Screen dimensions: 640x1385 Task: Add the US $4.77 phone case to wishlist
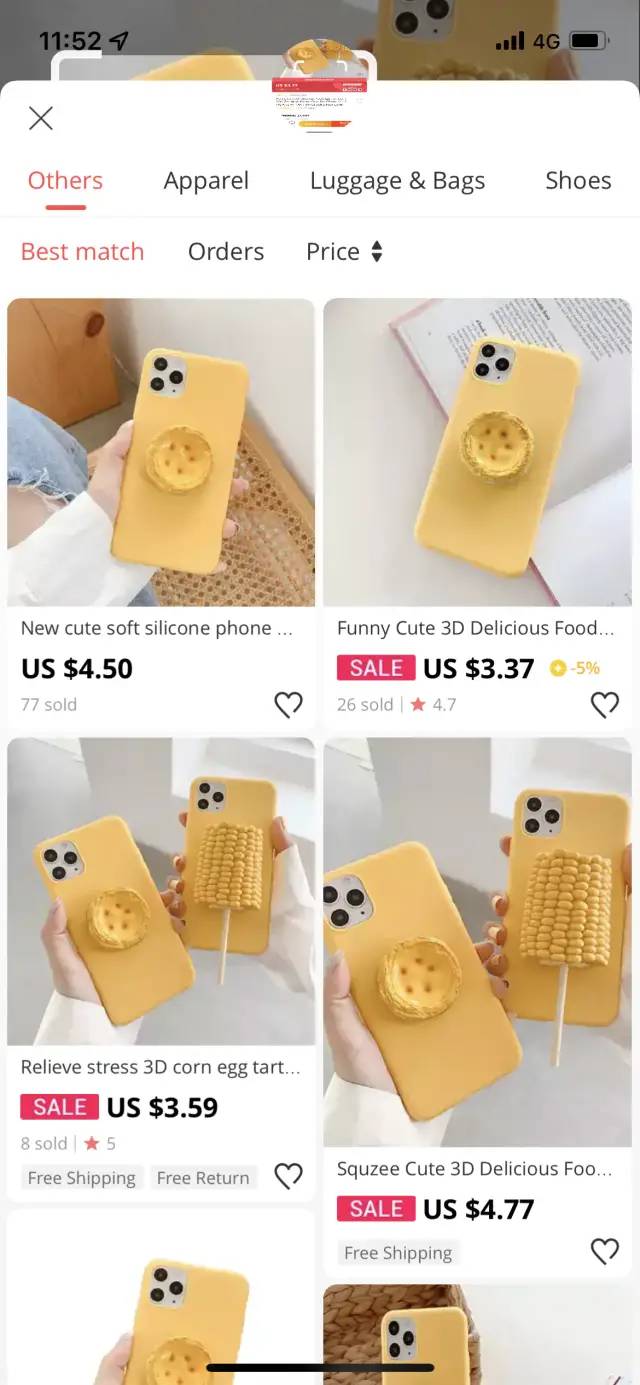click(x=604, y=1251)
